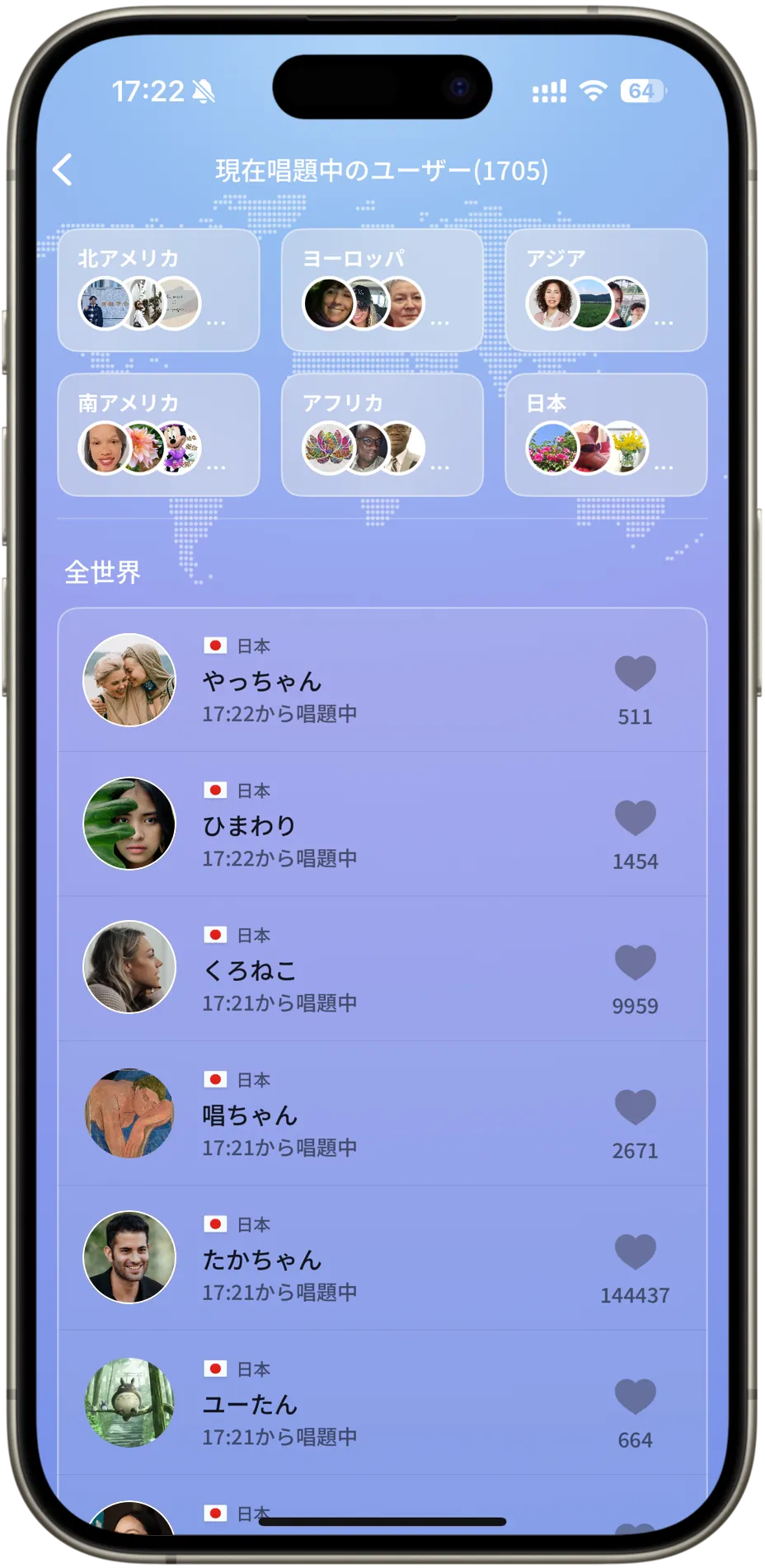Viewport: 765px width, 1568px height.
Task: Open the 南アメリカ region card
Action: (158, 434)
